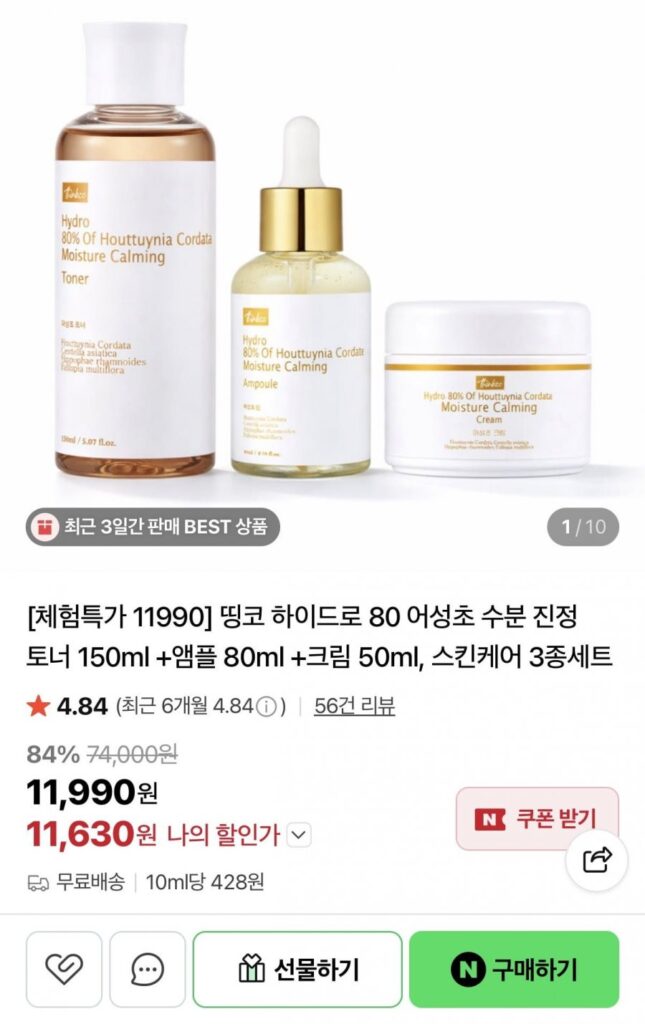Screen dimensions: 645x1024
Task: Get the coupon via 쿠폰 받기
Action: (536, 819)
